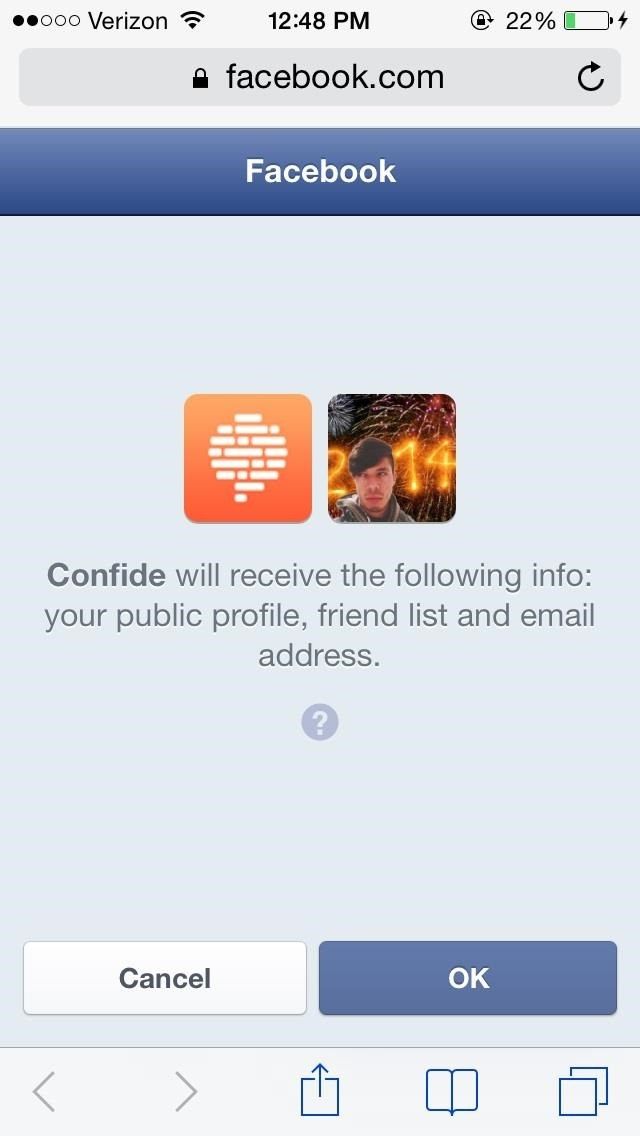Screen dimensions: 640x1136
Task: Open the Safari share sheet
Action: 320,1090
